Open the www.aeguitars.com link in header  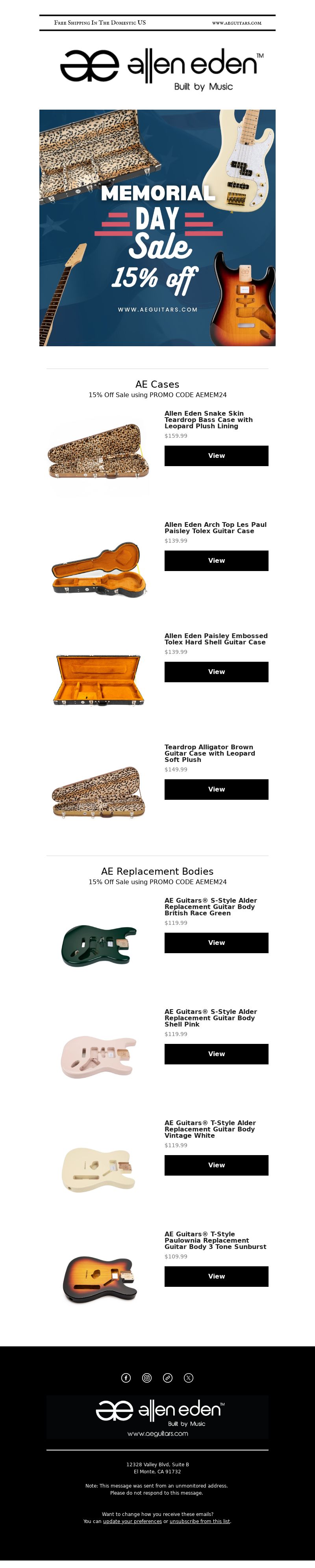click(237, 23)
